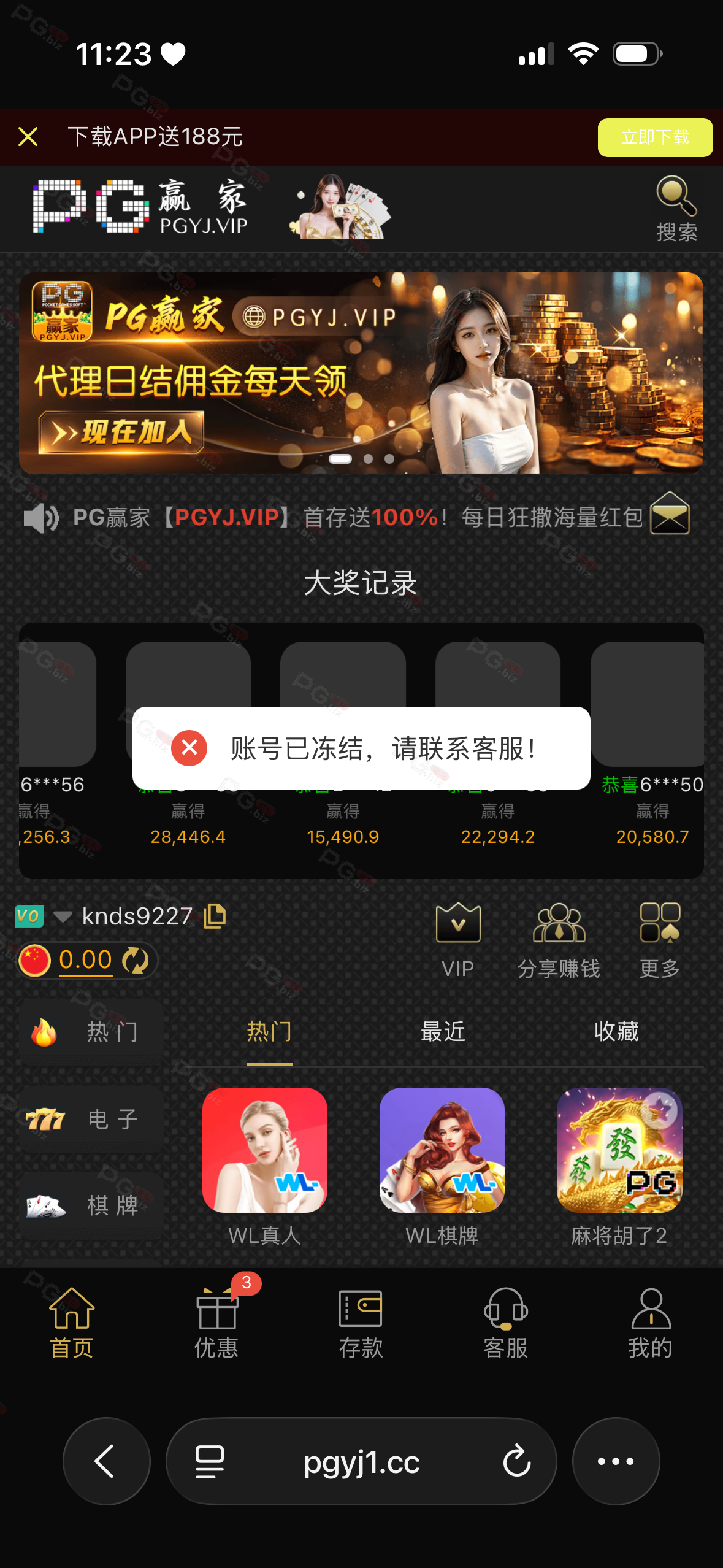Select the 棋牌 card games category
This screenshot has width=723, height=1568.
(91, 1205)
